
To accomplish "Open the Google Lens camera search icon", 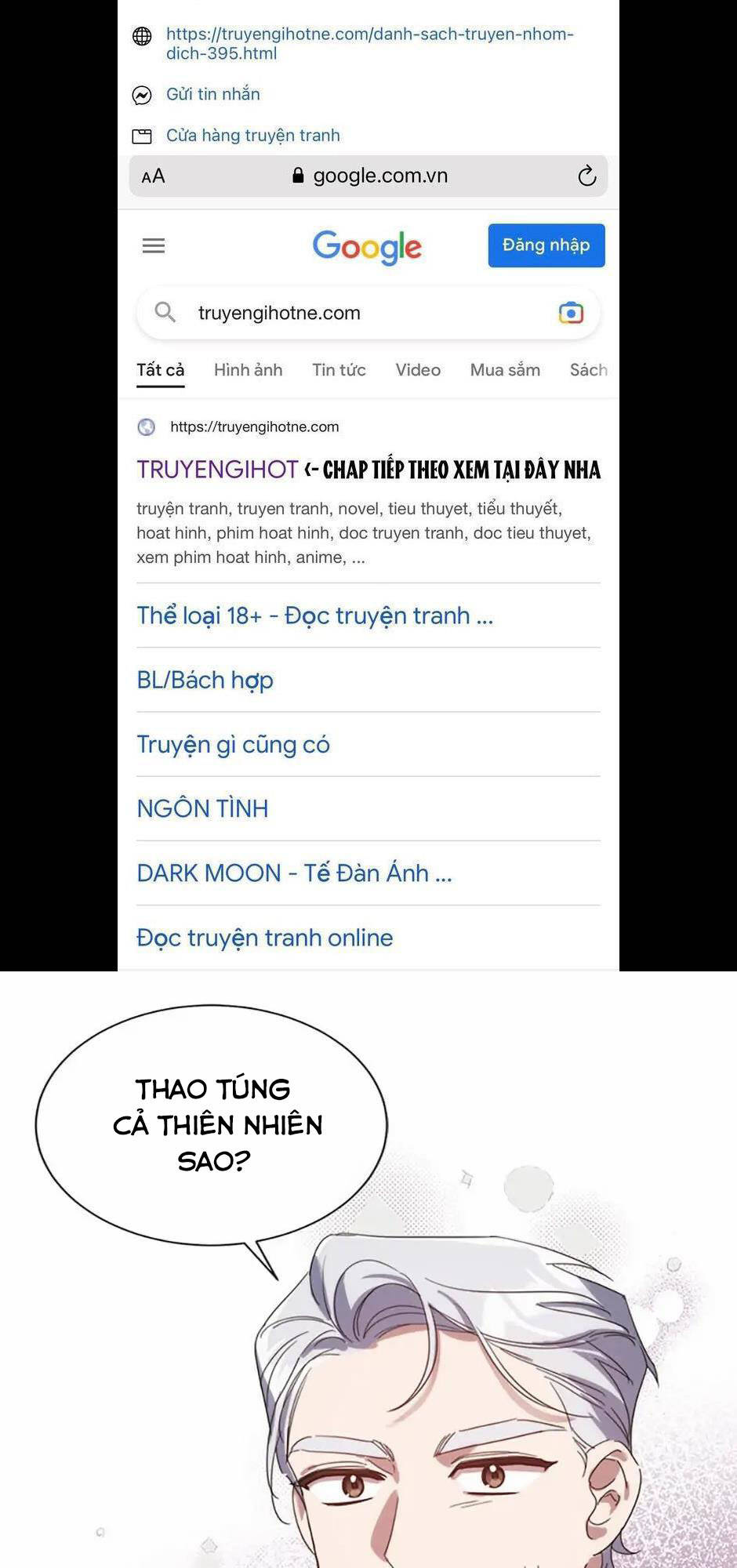I will click(572, 313).
